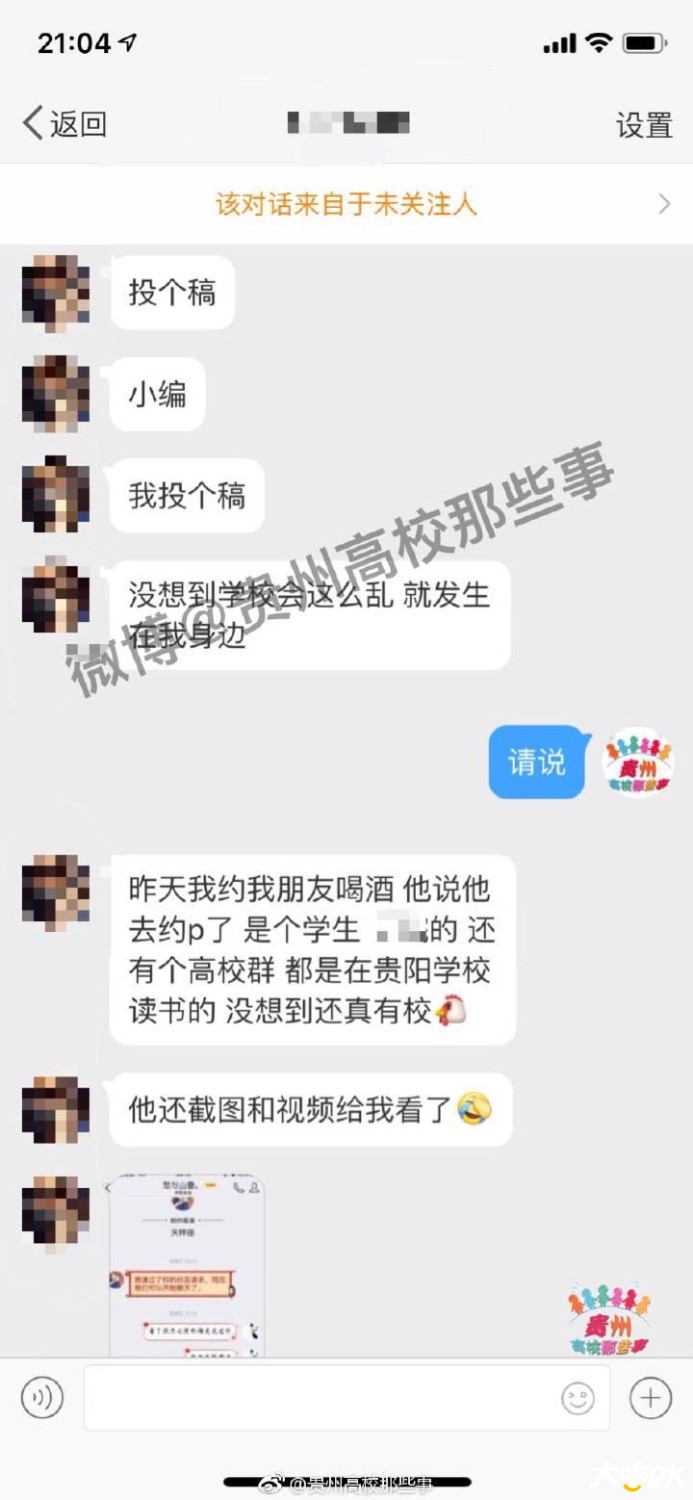Focus the message text field
The image size is (693, 1500).
(x=320, y=1397)
